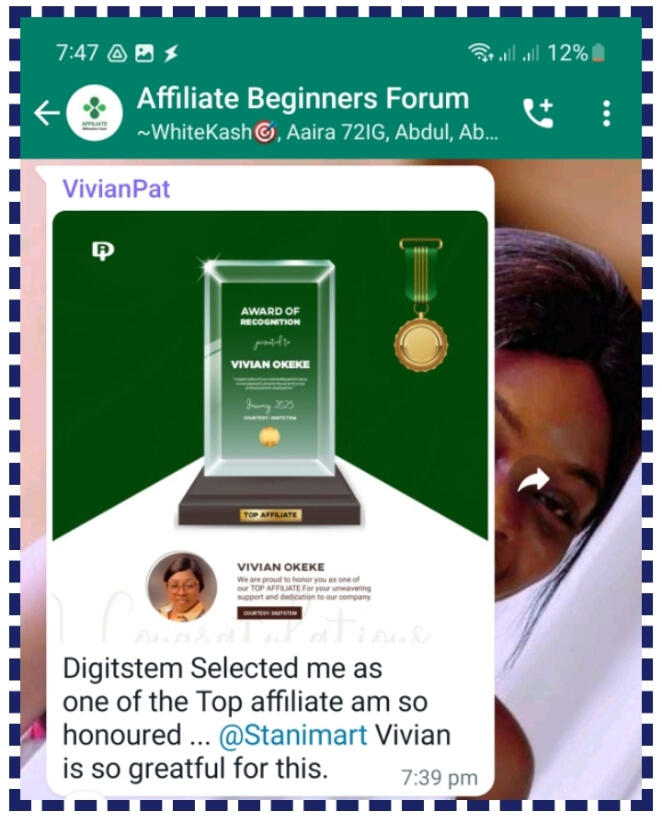Tap the Affiliate group profile picture
Image resolution: width=662 pixels, height=821 pixels.
click(x=95, y=114)
